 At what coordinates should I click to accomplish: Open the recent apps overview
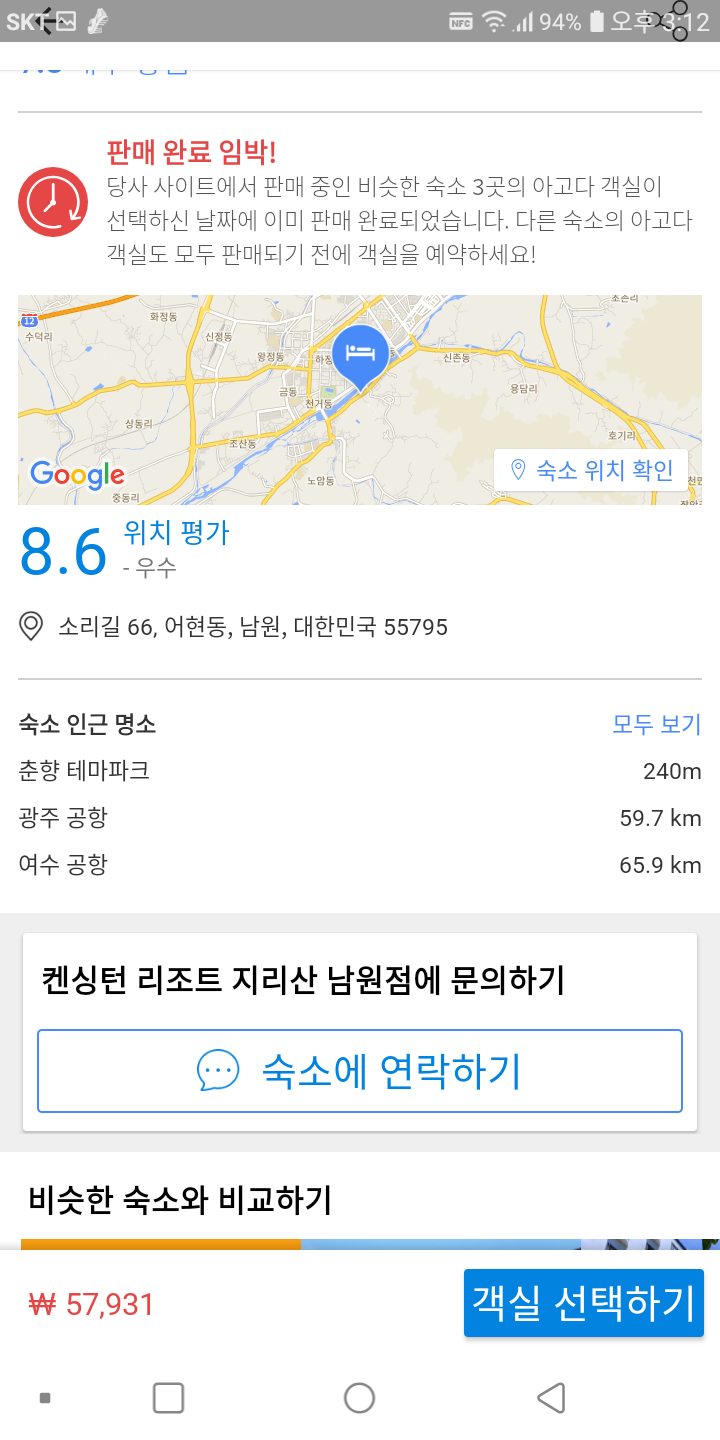(168, 1398)
